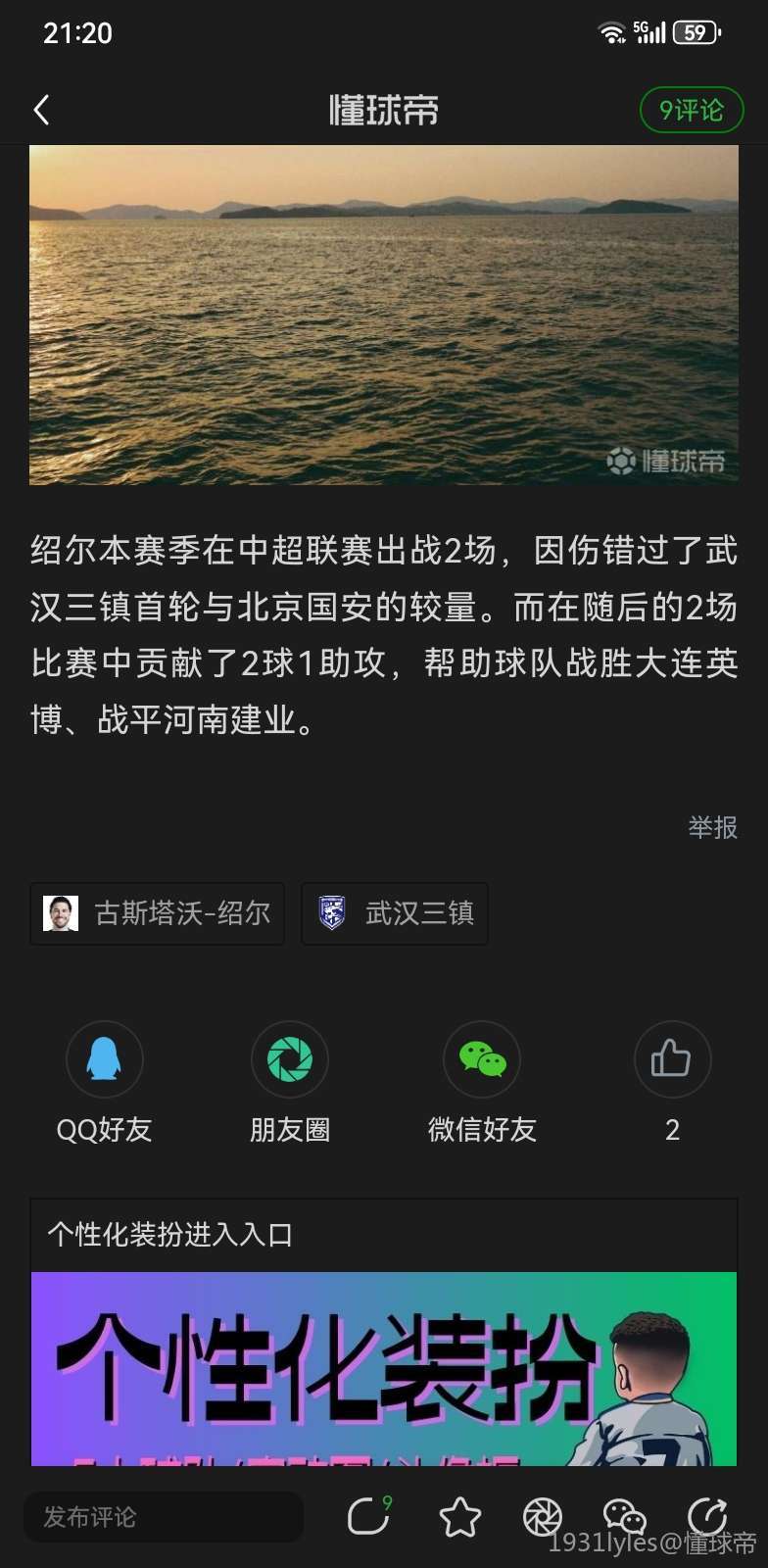Open the 9评论 comments button
This screenshot has height=1568, width=768.
click(x=691, y=110)
